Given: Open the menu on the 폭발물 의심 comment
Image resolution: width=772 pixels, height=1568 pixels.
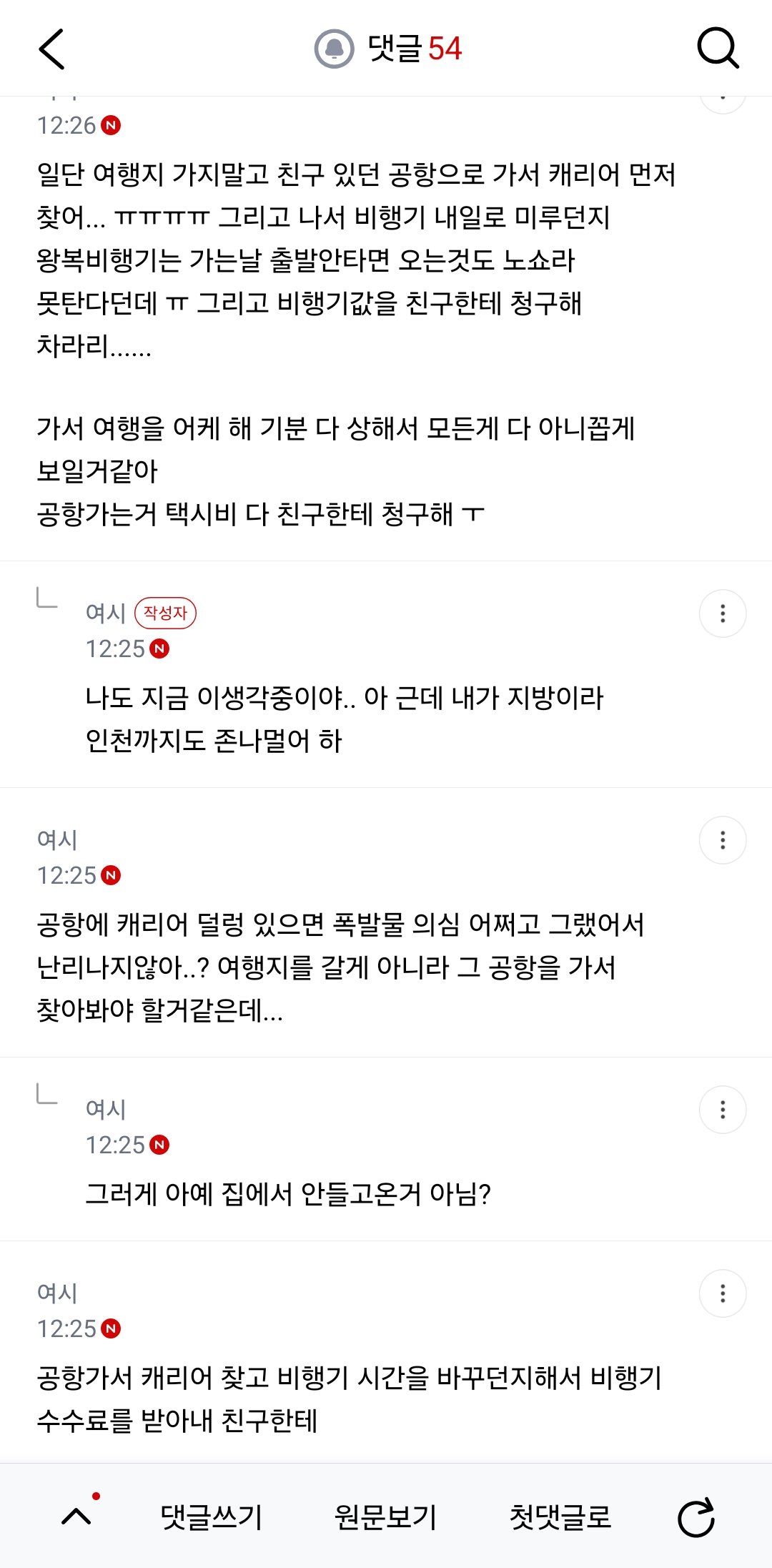Looking at the screenshot, I should coord(723,840).
